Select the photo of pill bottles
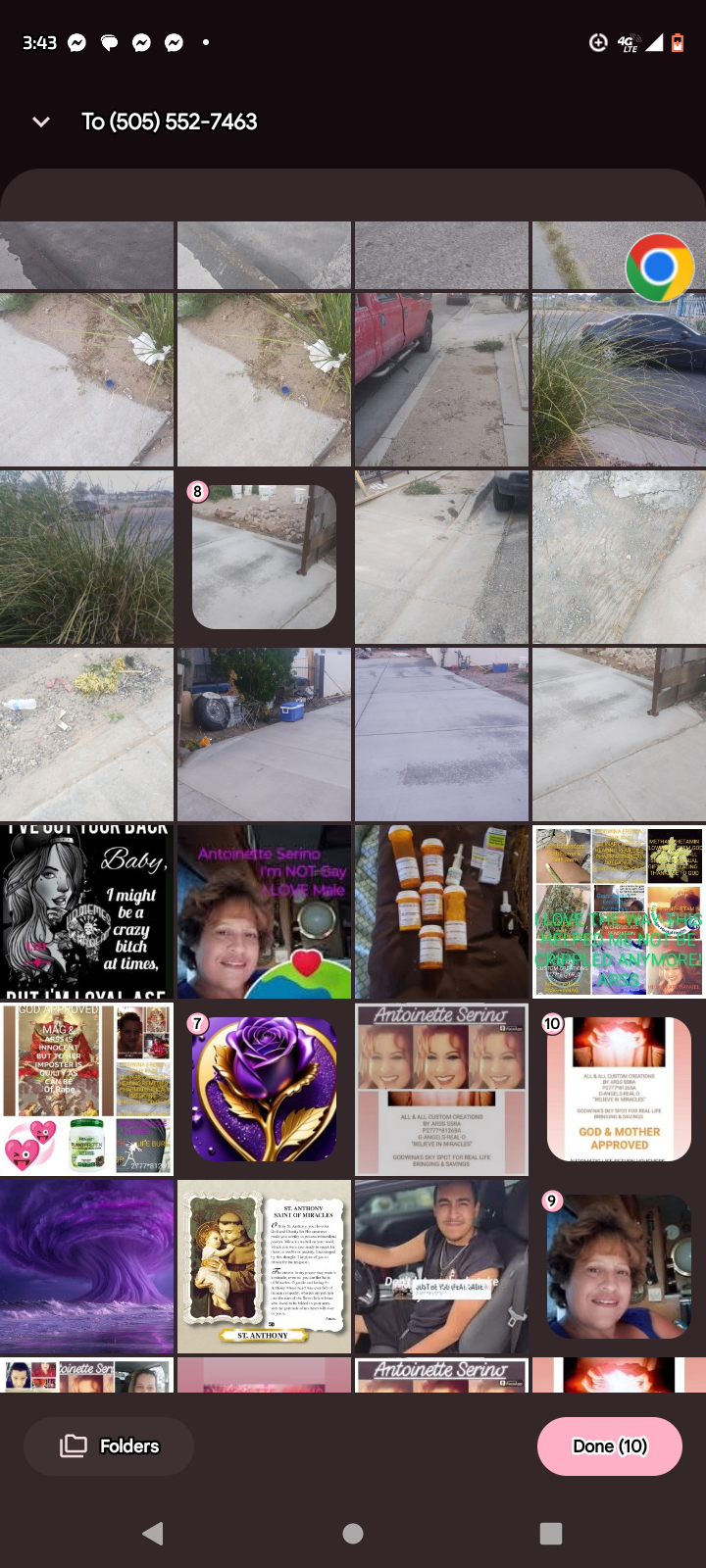Screen dimensions: 706x1568 441,911
